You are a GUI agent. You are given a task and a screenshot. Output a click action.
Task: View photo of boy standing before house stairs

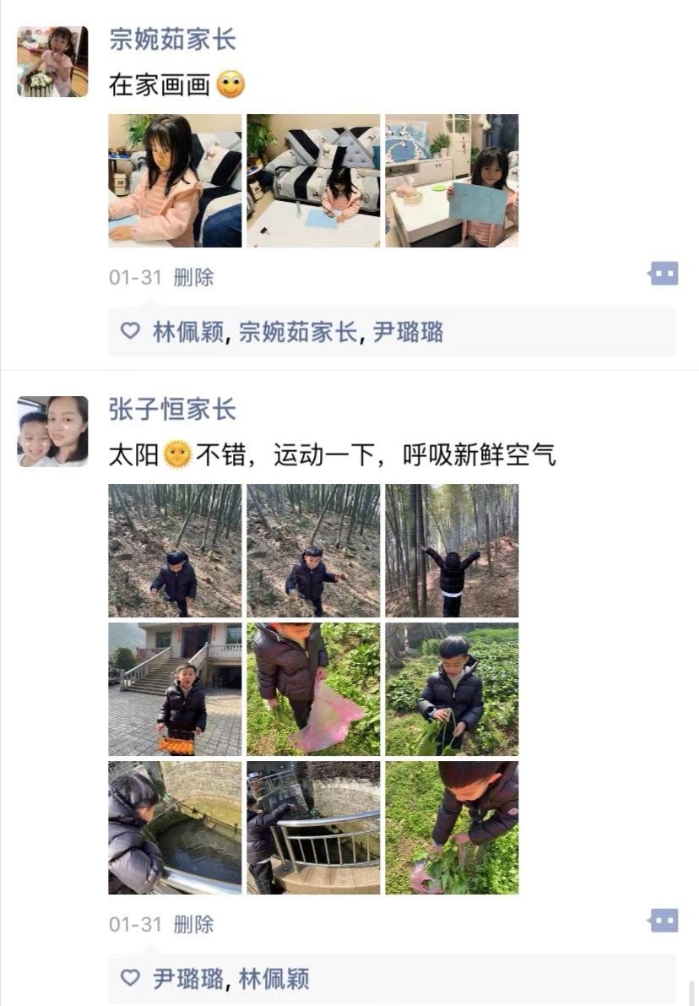[175, 689]
